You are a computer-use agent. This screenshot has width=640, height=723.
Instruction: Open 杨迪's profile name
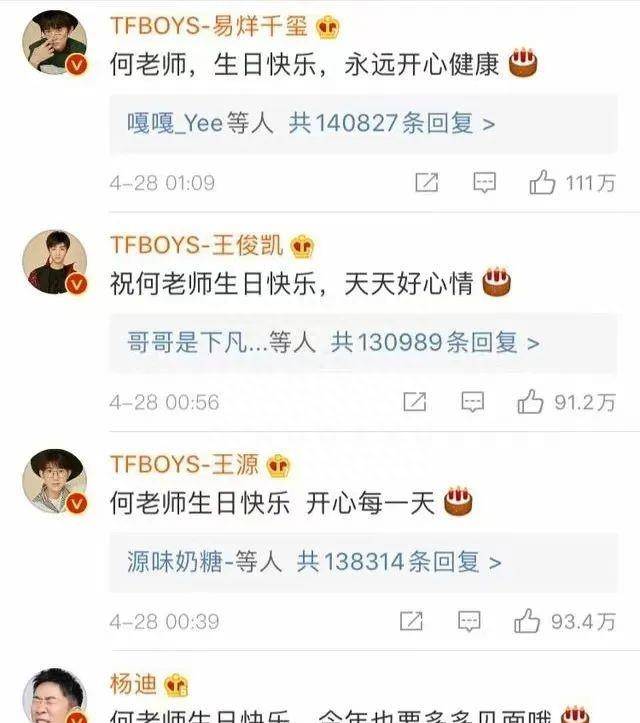[134, 685]
